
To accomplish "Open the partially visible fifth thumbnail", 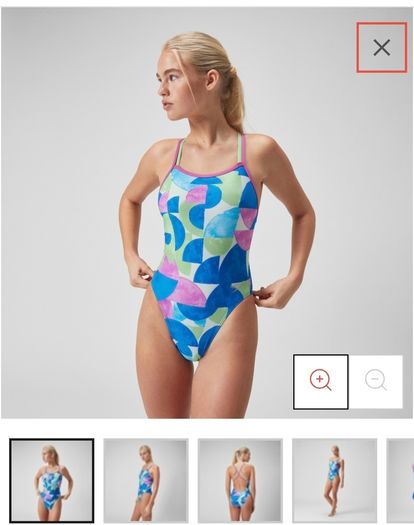I will (400, 480).
